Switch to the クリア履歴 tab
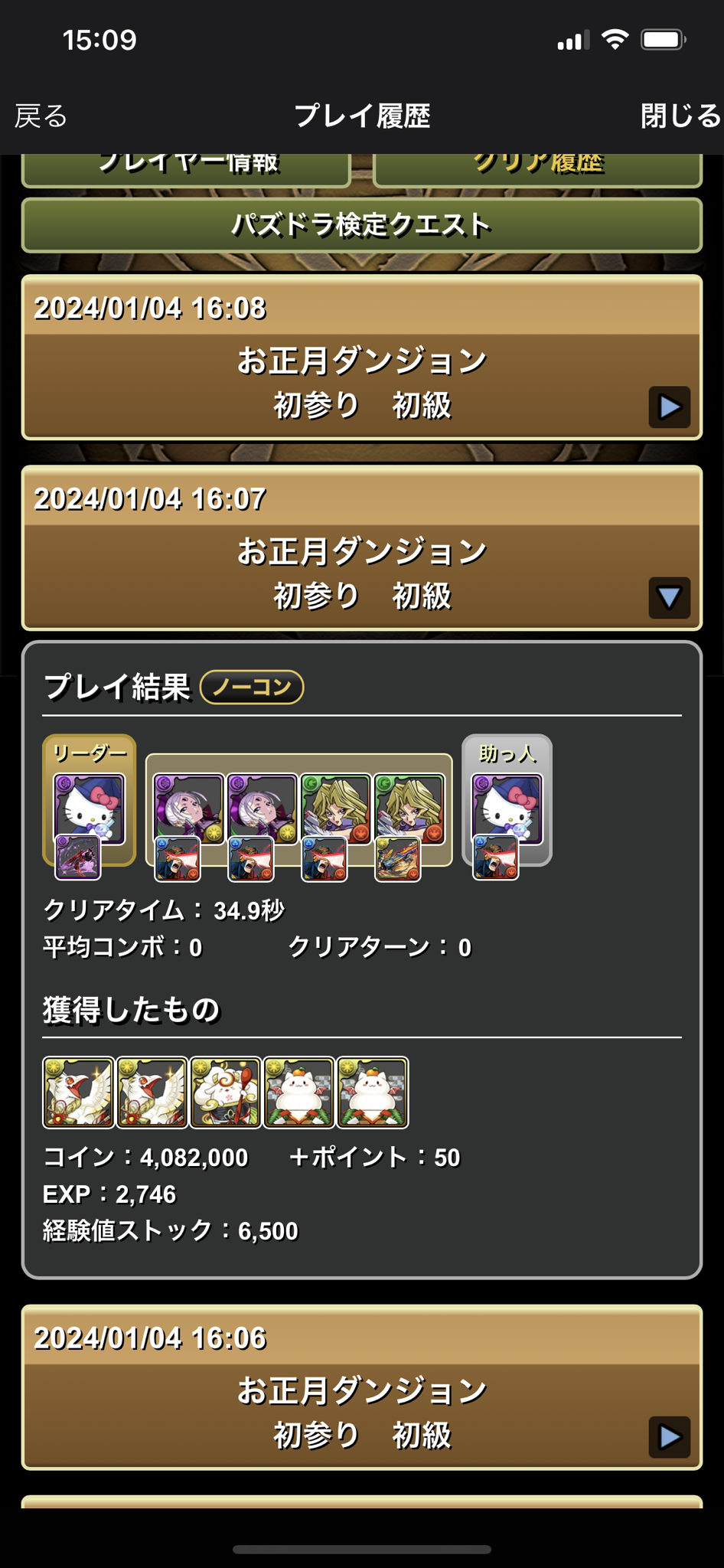 537,169
